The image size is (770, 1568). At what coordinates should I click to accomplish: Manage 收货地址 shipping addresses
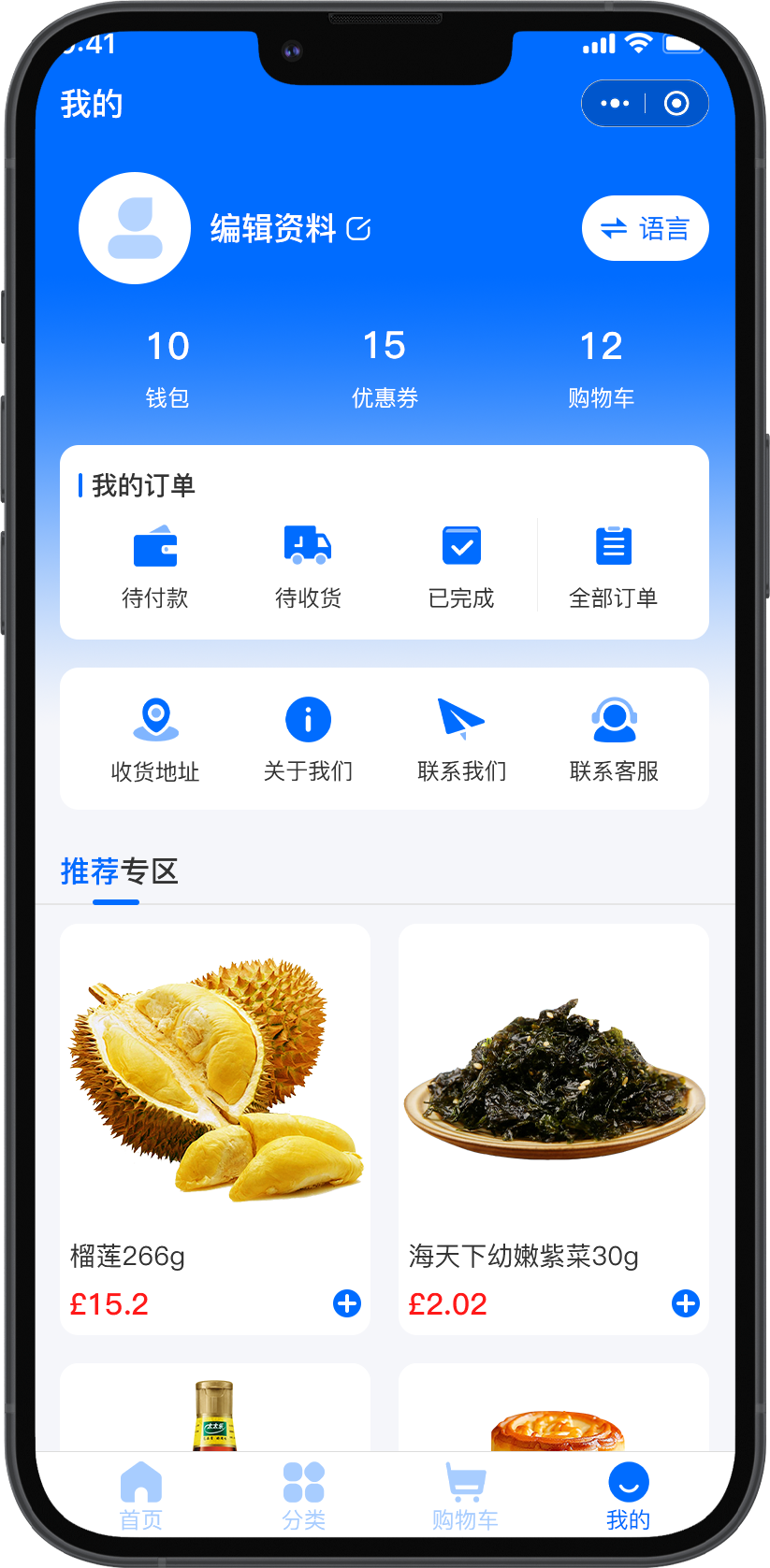pyautogui.click(x=155, y=739)
